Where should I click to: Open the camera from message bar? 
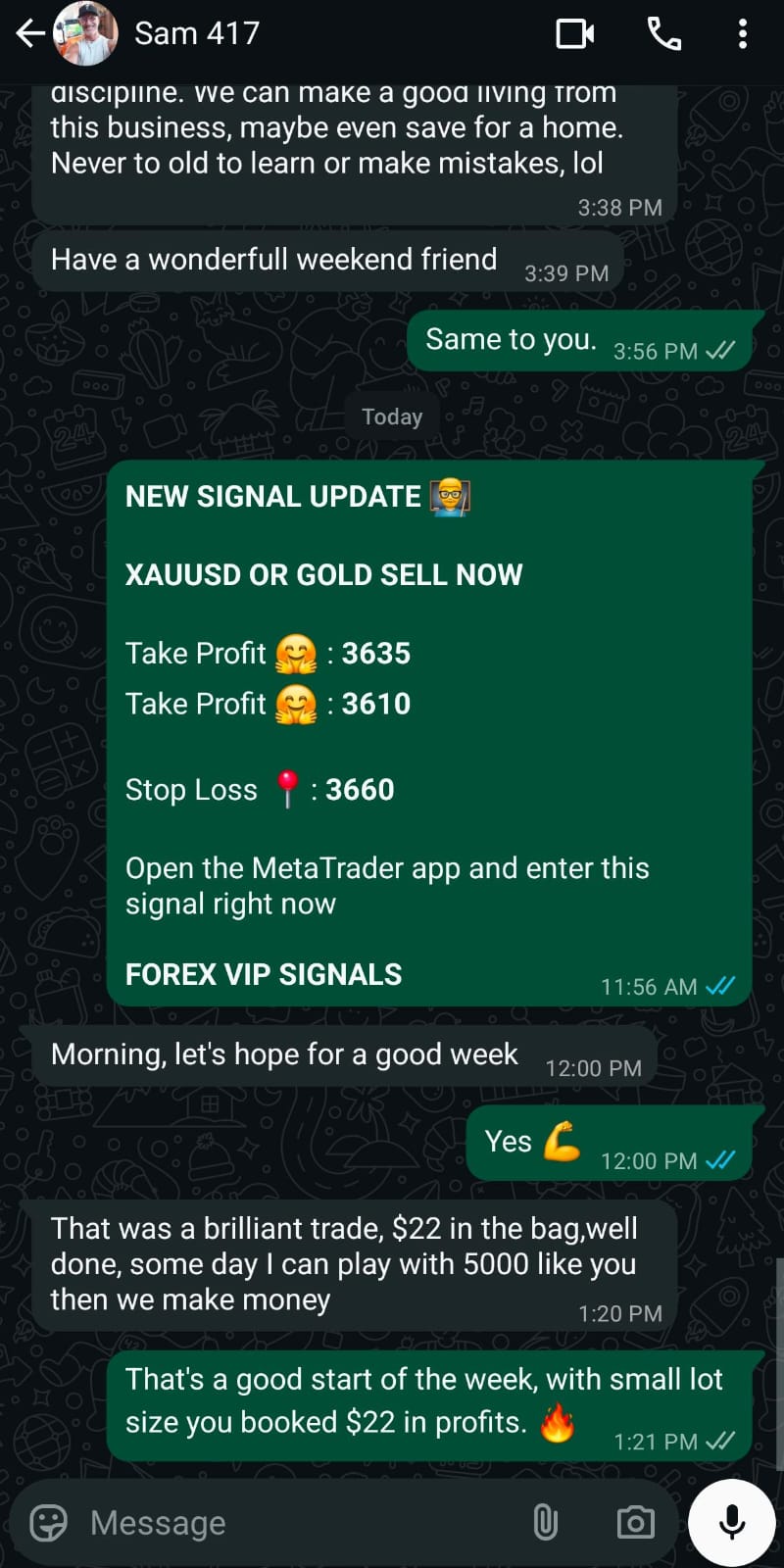click(635, 1522)
